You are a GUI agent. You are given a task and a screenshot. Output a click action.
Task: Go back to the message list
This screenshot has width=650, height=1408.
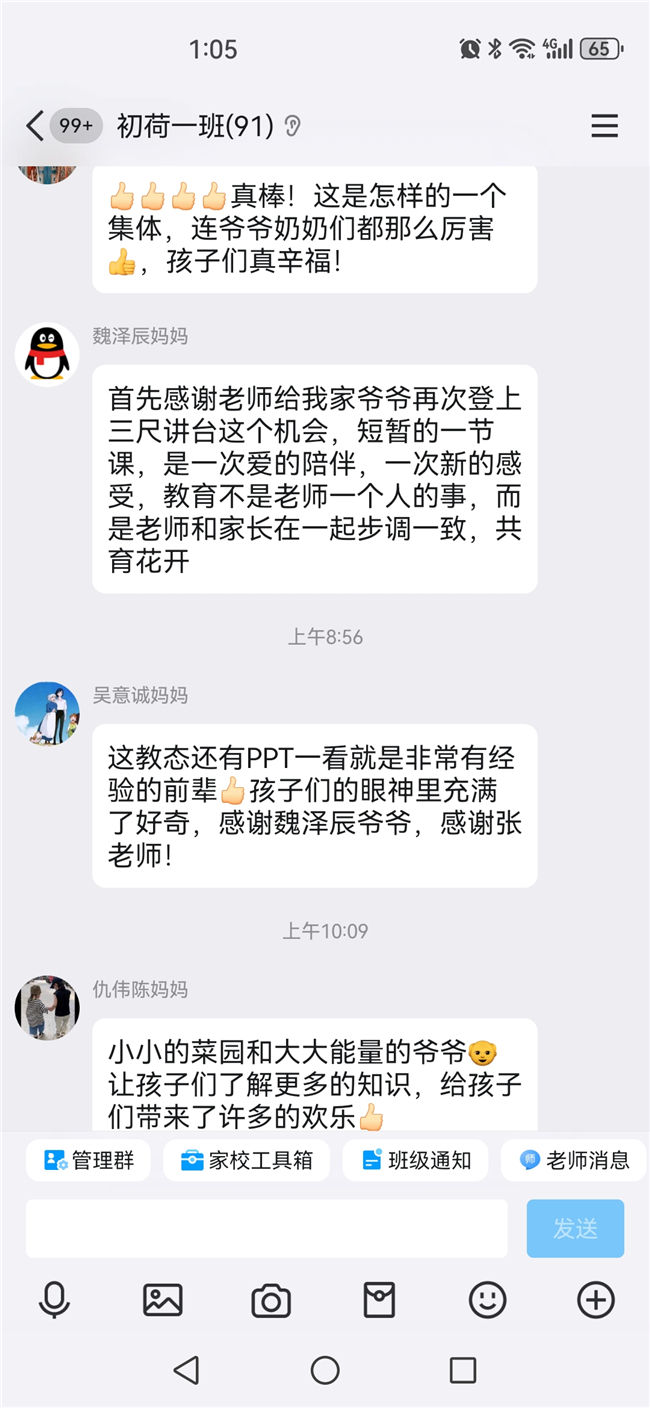tap(35, 126)
